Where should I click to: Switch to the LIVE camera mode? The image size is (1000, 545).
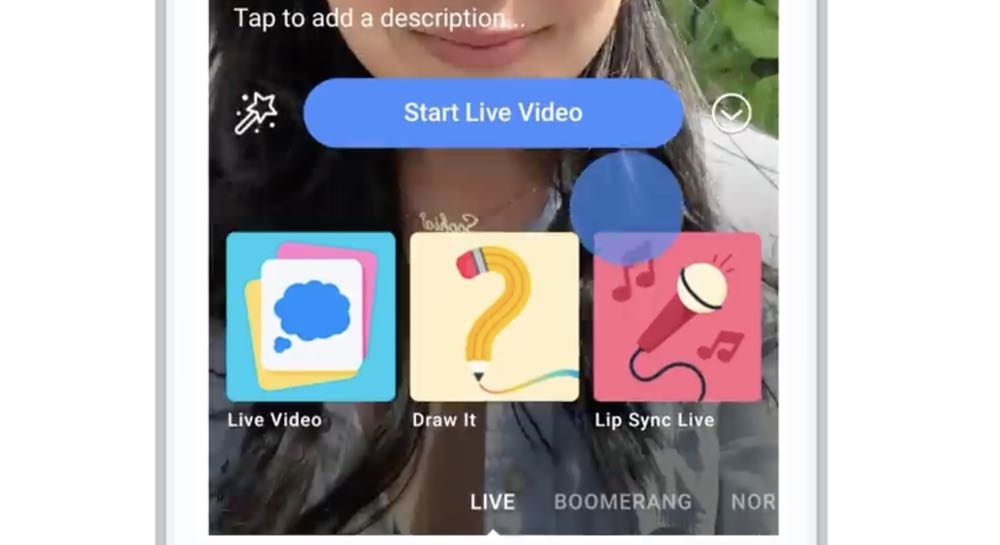(492, 502)
